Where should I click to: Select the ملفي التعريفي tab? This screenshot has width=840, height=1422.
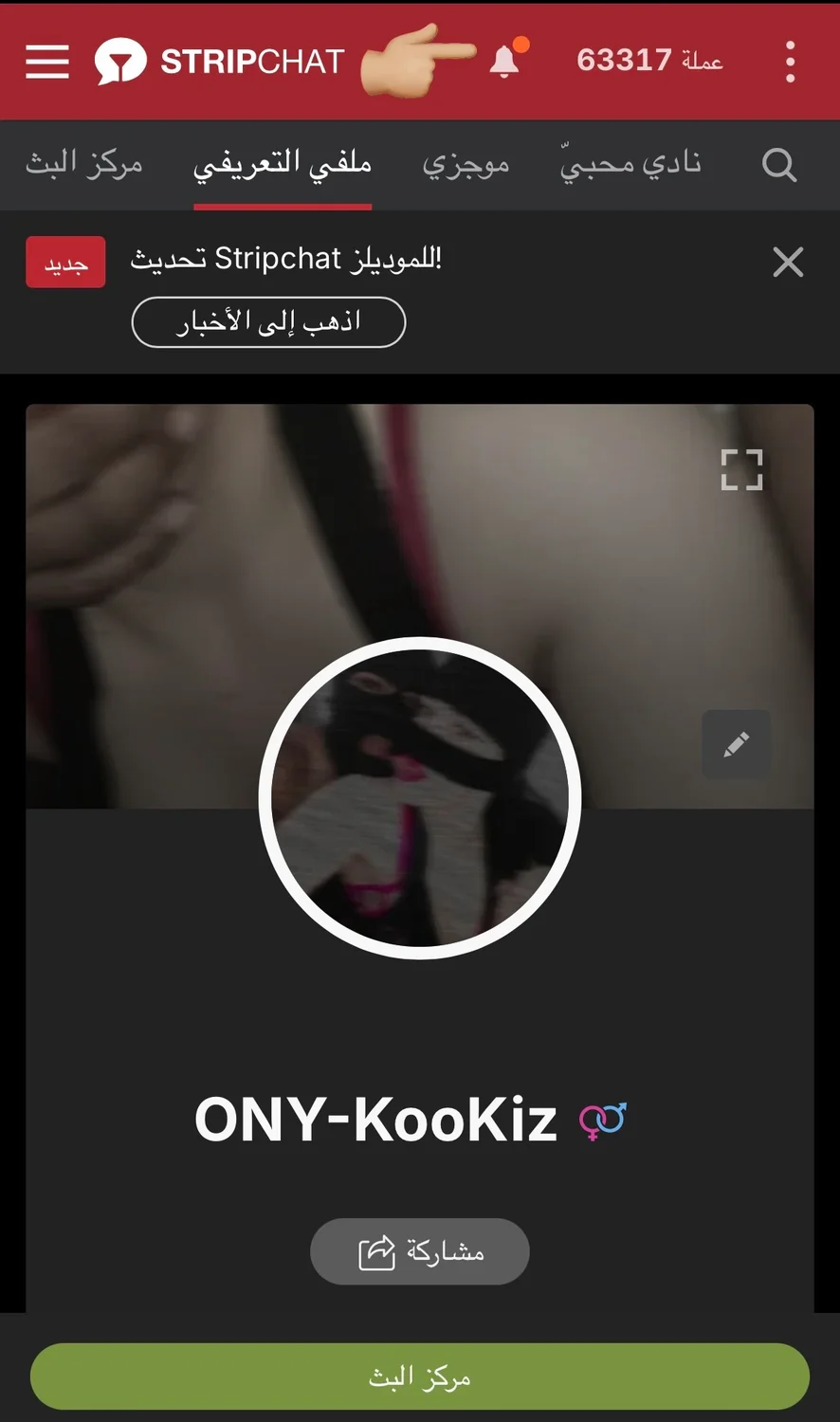(x=283, y=164)
